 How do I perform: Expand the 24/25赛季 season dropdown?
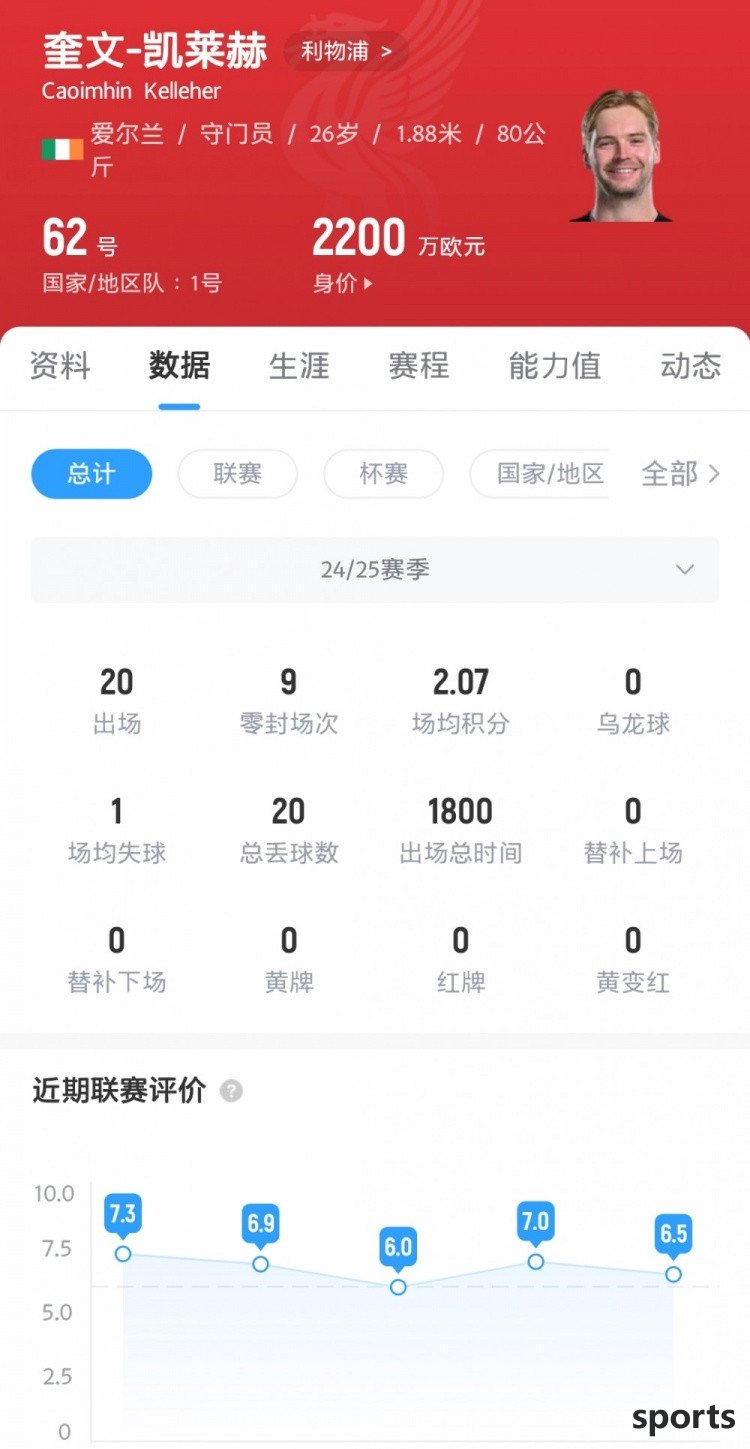coord(375,570)
